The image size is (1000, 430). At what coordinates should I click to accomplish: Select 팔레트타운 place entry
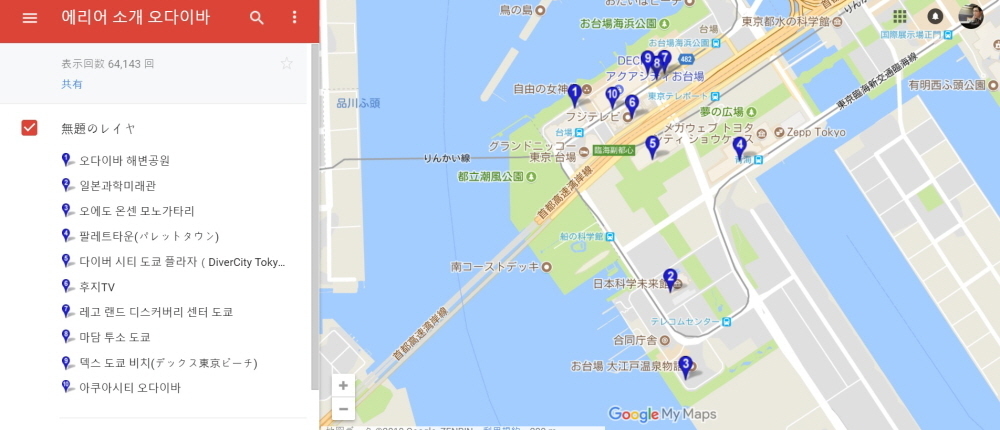pos(148,236)
